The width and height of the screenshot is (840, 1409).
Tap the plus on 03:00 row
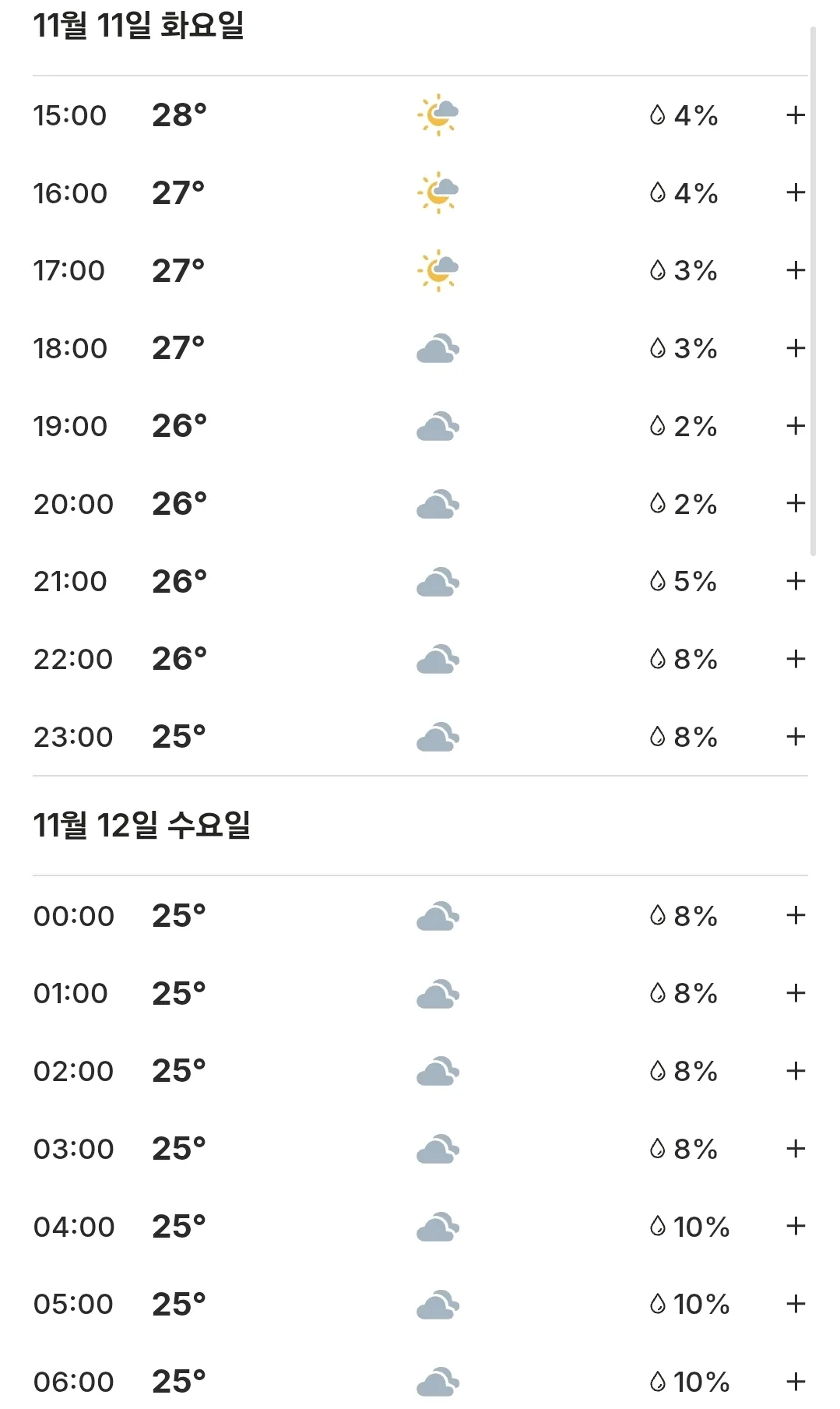pos(795,1148)
